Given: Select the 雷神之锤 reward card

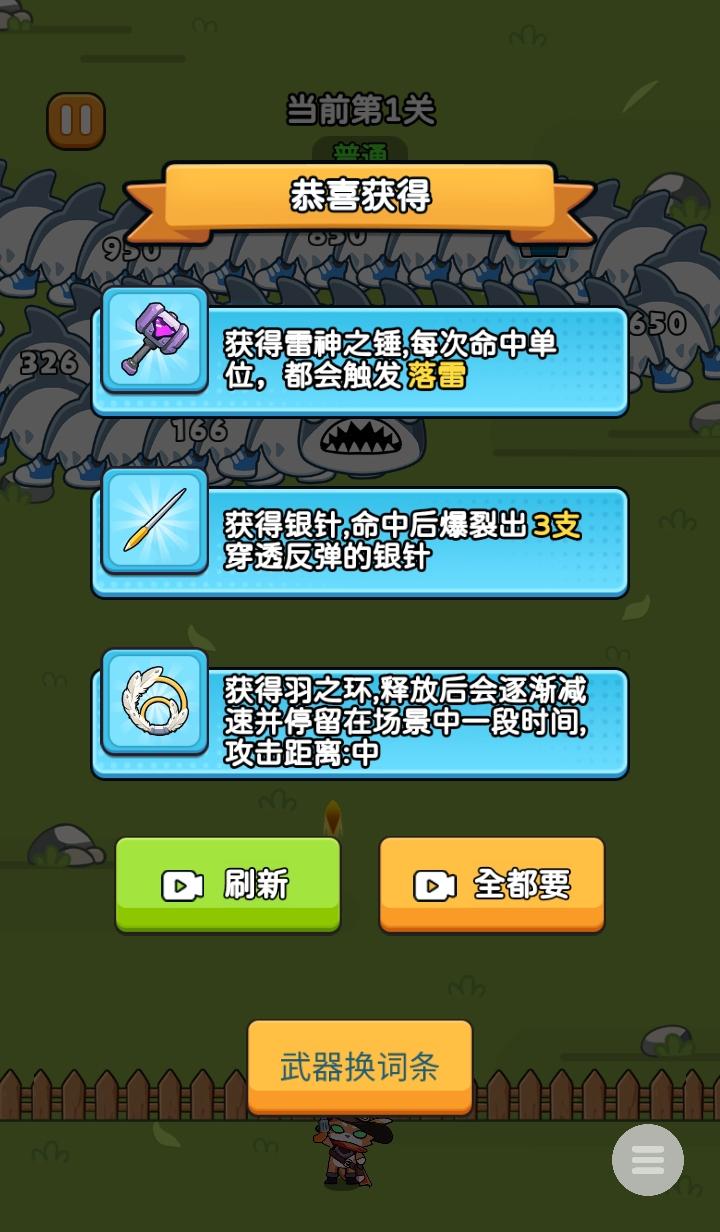Looking at the screenshot, I should coord(360,361).
